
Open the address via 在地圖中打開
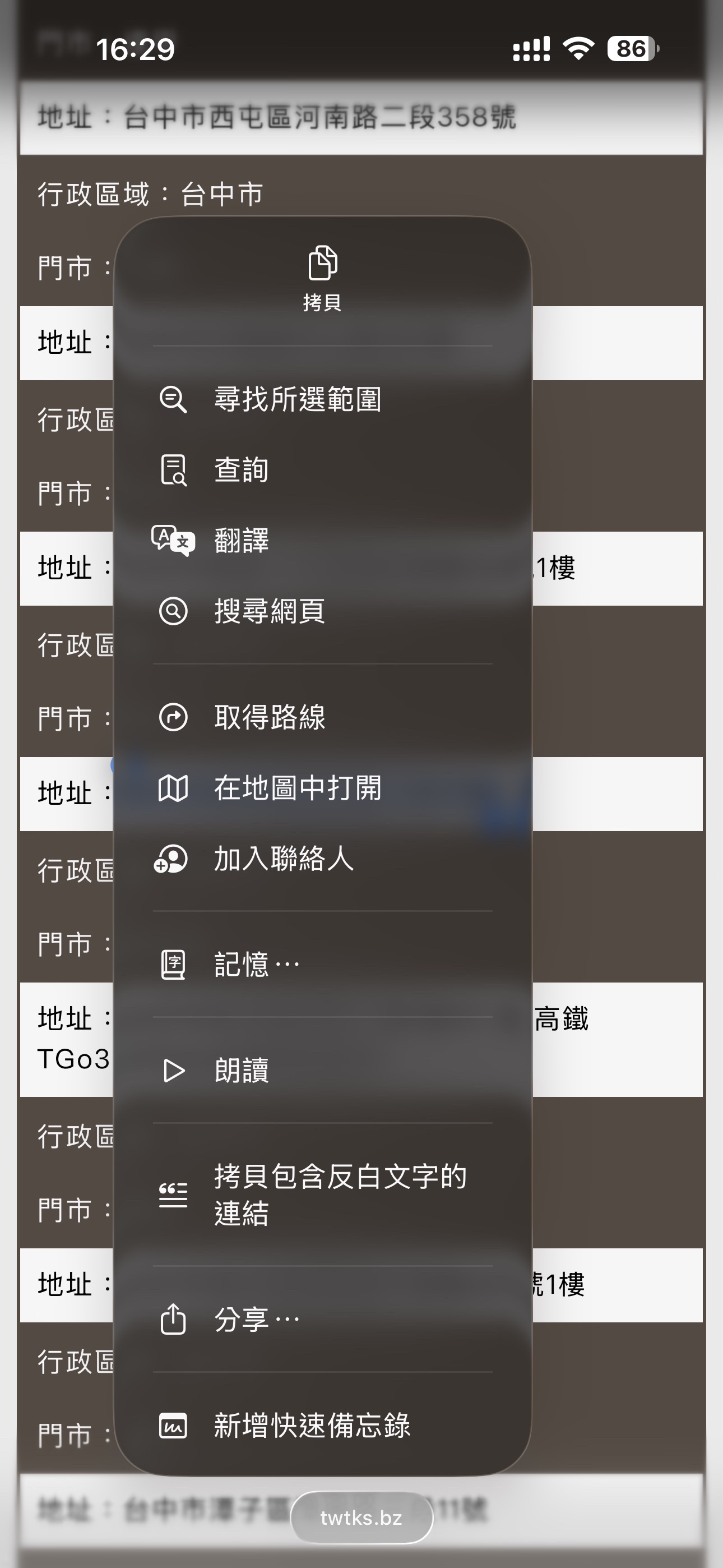(x=322, y=788)
